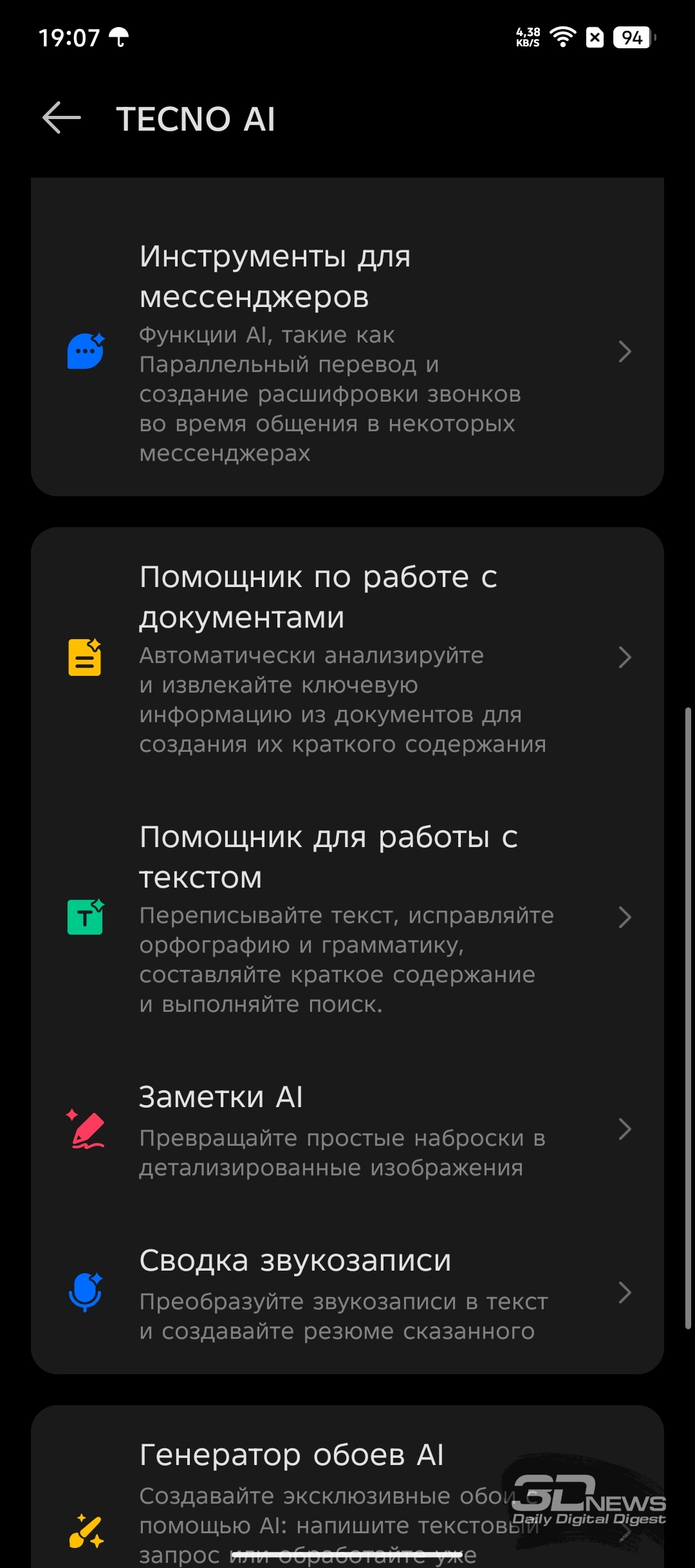Open Помощник по работе с документами

pyautogui.click(x=347, y=658)
